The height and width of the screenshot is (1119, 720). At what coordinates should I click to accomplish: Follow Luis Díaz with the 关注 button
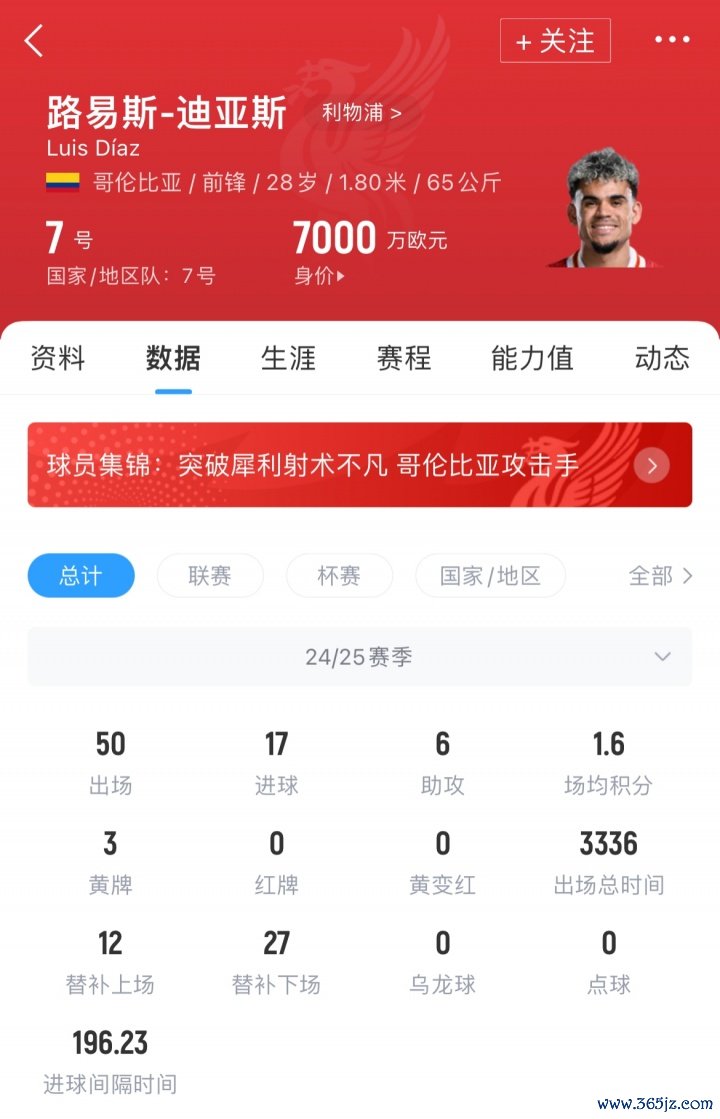(x=555, y=41)
